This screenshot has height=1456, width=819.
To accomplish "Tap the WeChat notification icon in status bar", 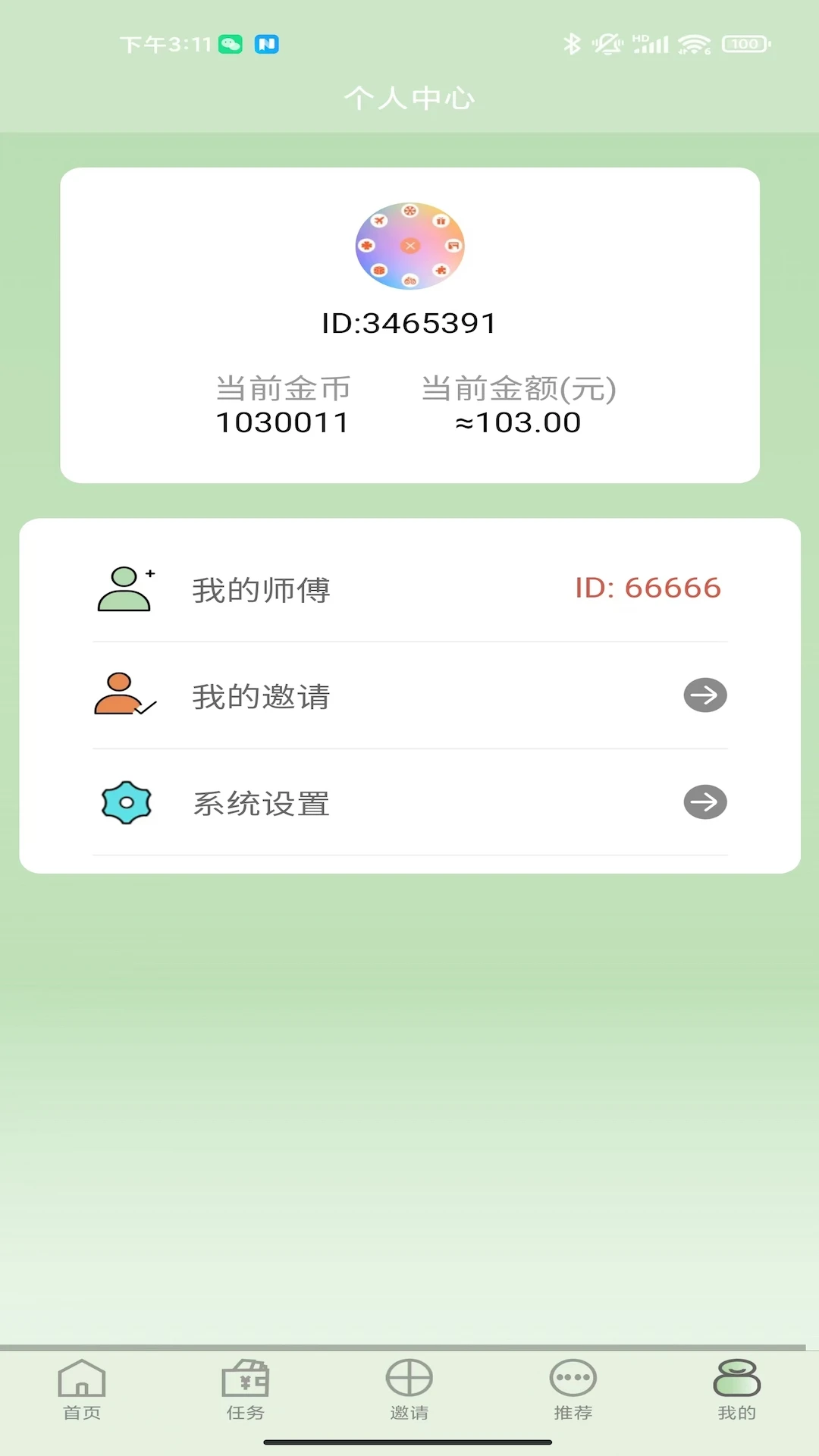I will point(230,44).
